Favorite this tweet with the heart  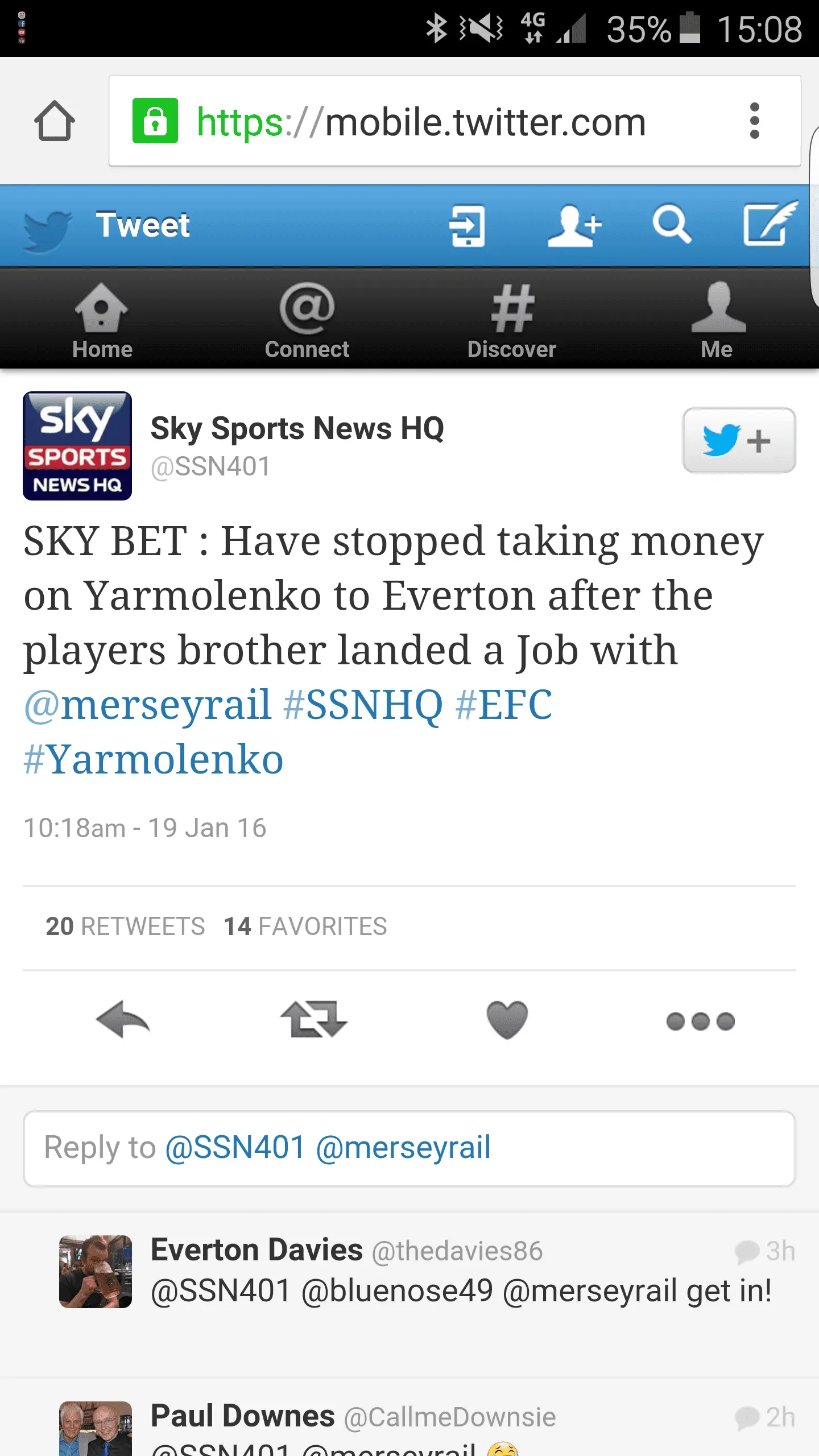pyautogui.click(x=507, y=1019)
